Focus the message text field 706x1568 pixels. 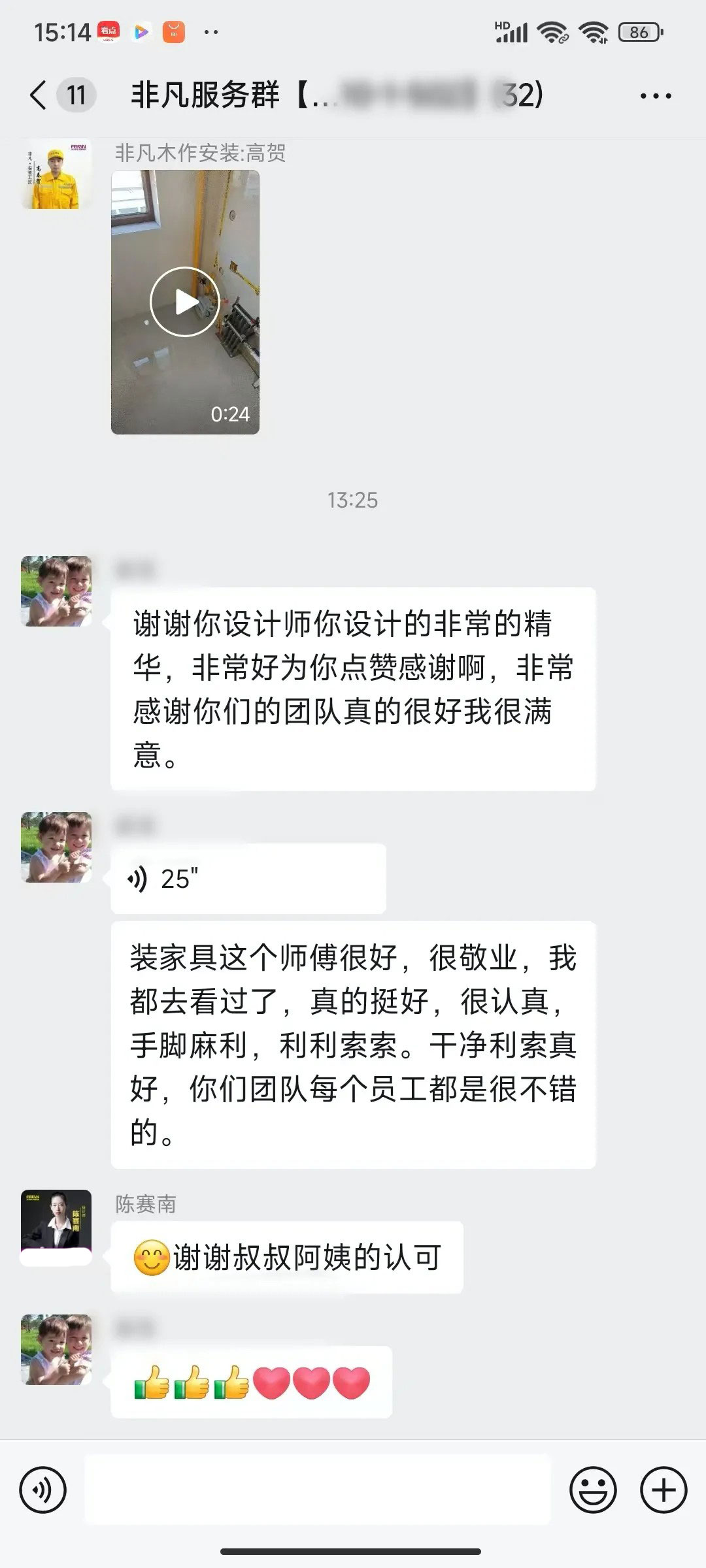pos(318,1490)
